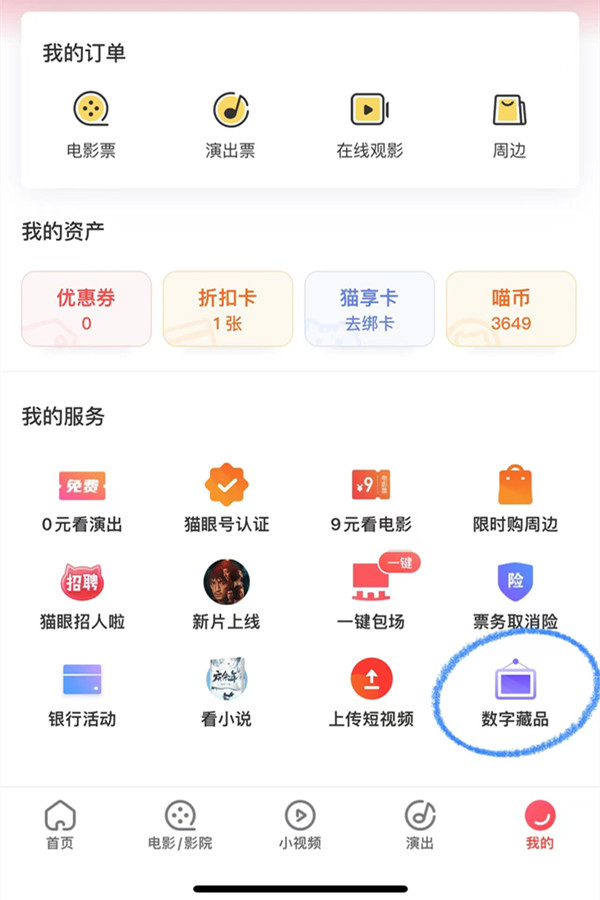Open the 喵币 balance card
The height and width of the screenshot is (900, 600).
click(511, 309)
